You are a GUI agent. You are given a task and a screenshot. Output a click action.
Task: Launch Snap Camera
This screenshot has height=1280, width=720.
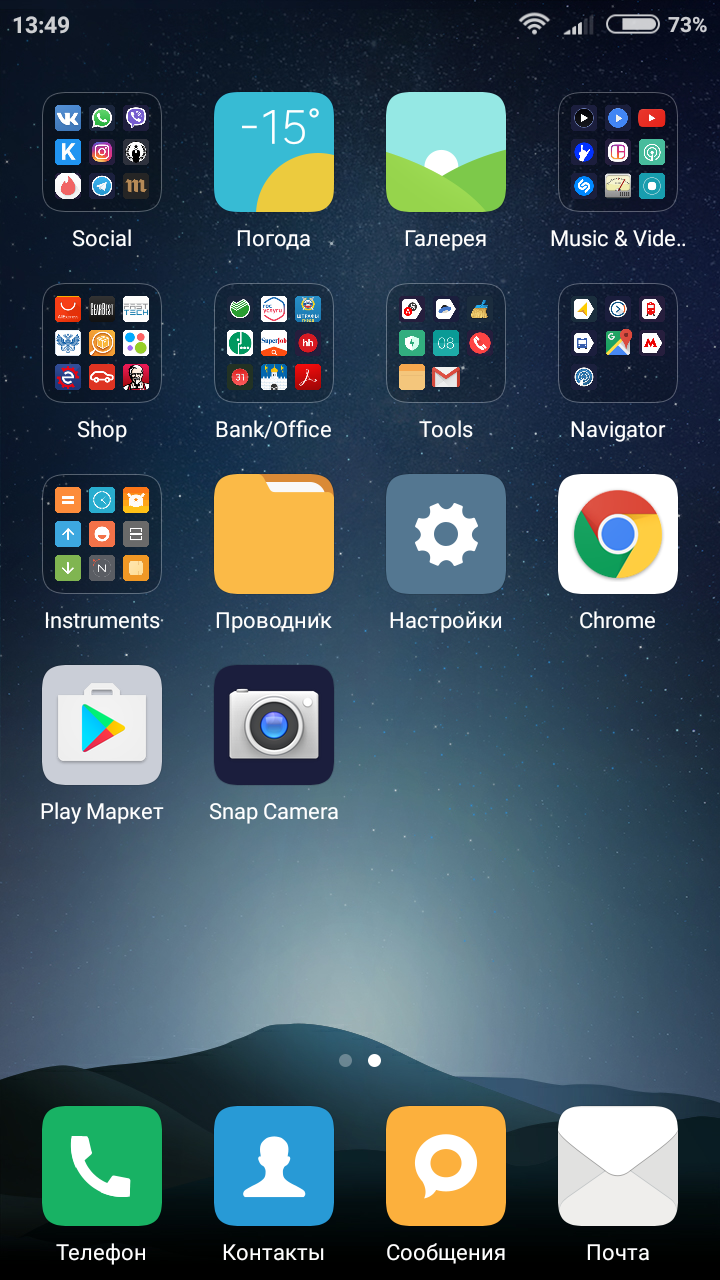[x=274, y=725]
